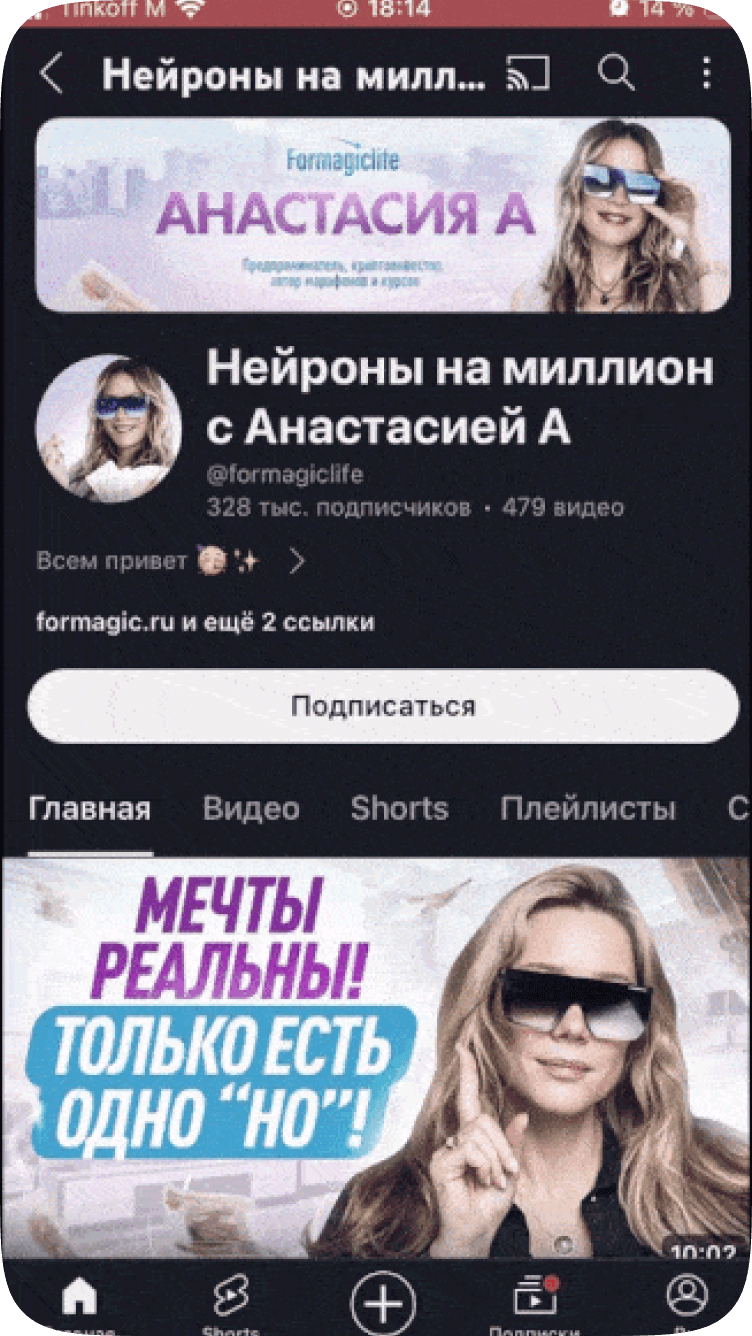
Task: Go to the Home bottom navigation item
Action: click(79, 1300)
